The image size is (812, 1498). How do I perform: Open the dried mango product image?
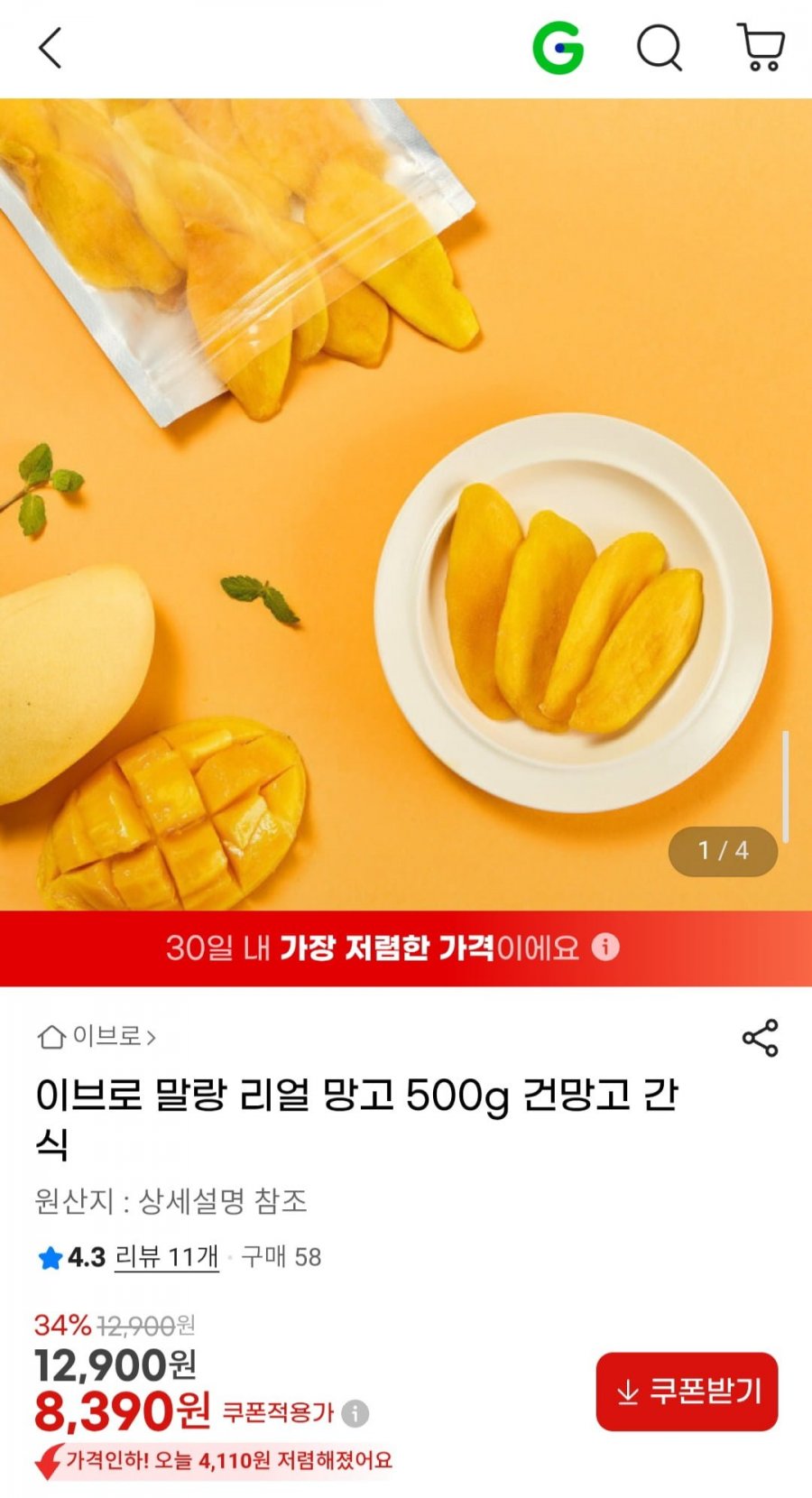(406, 504)
